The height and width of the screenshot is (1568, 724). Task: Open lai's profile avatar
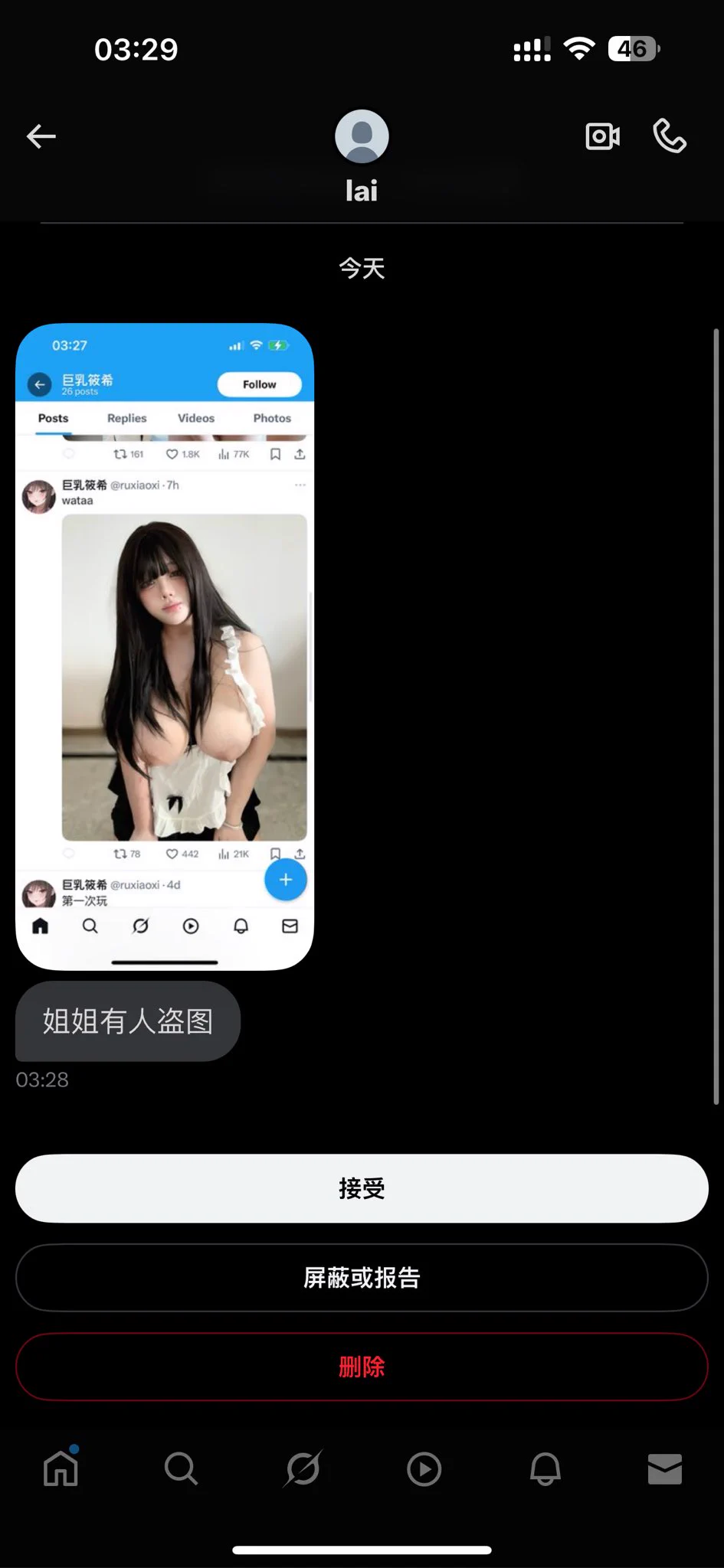pos(362,136)
